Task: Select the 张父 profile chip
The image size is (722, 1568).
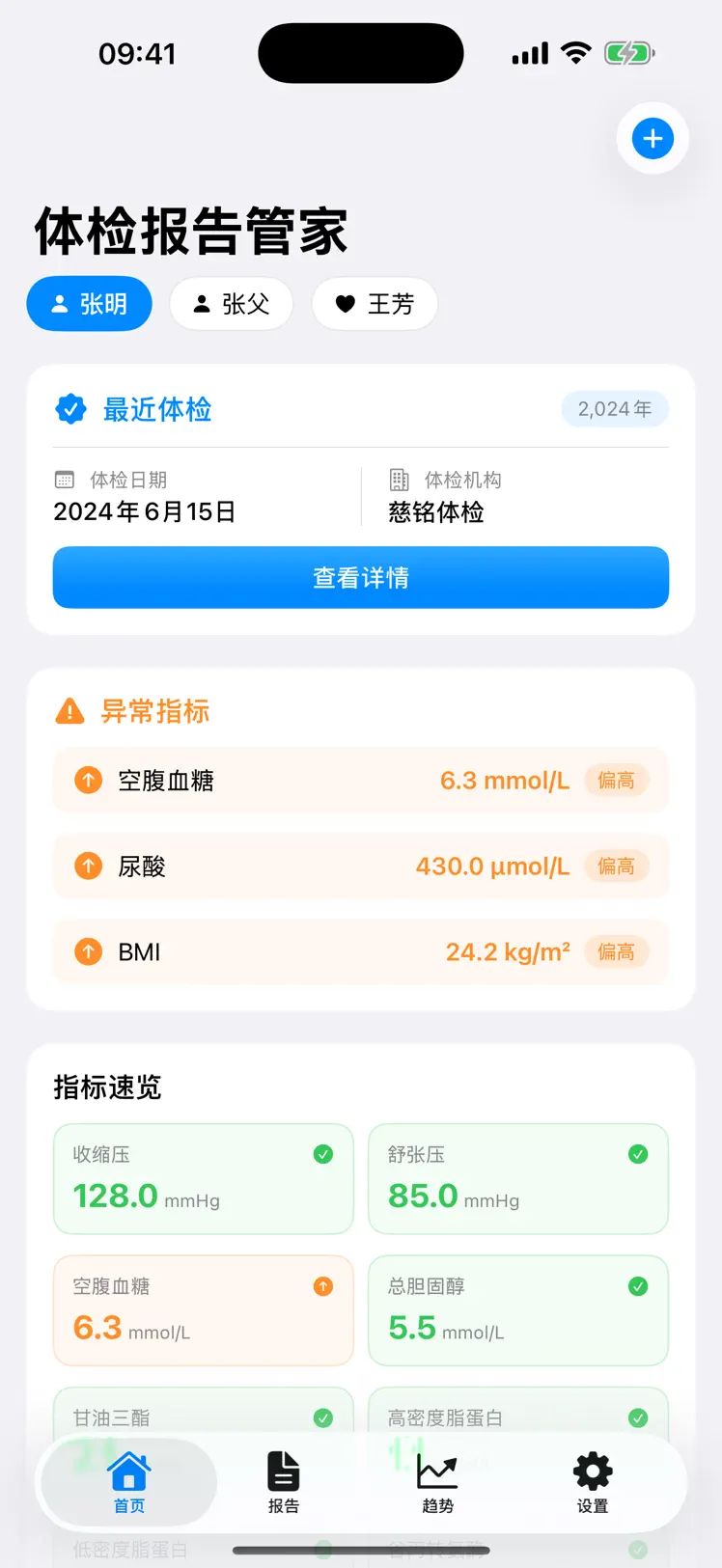Action: (x=231, y=303)
